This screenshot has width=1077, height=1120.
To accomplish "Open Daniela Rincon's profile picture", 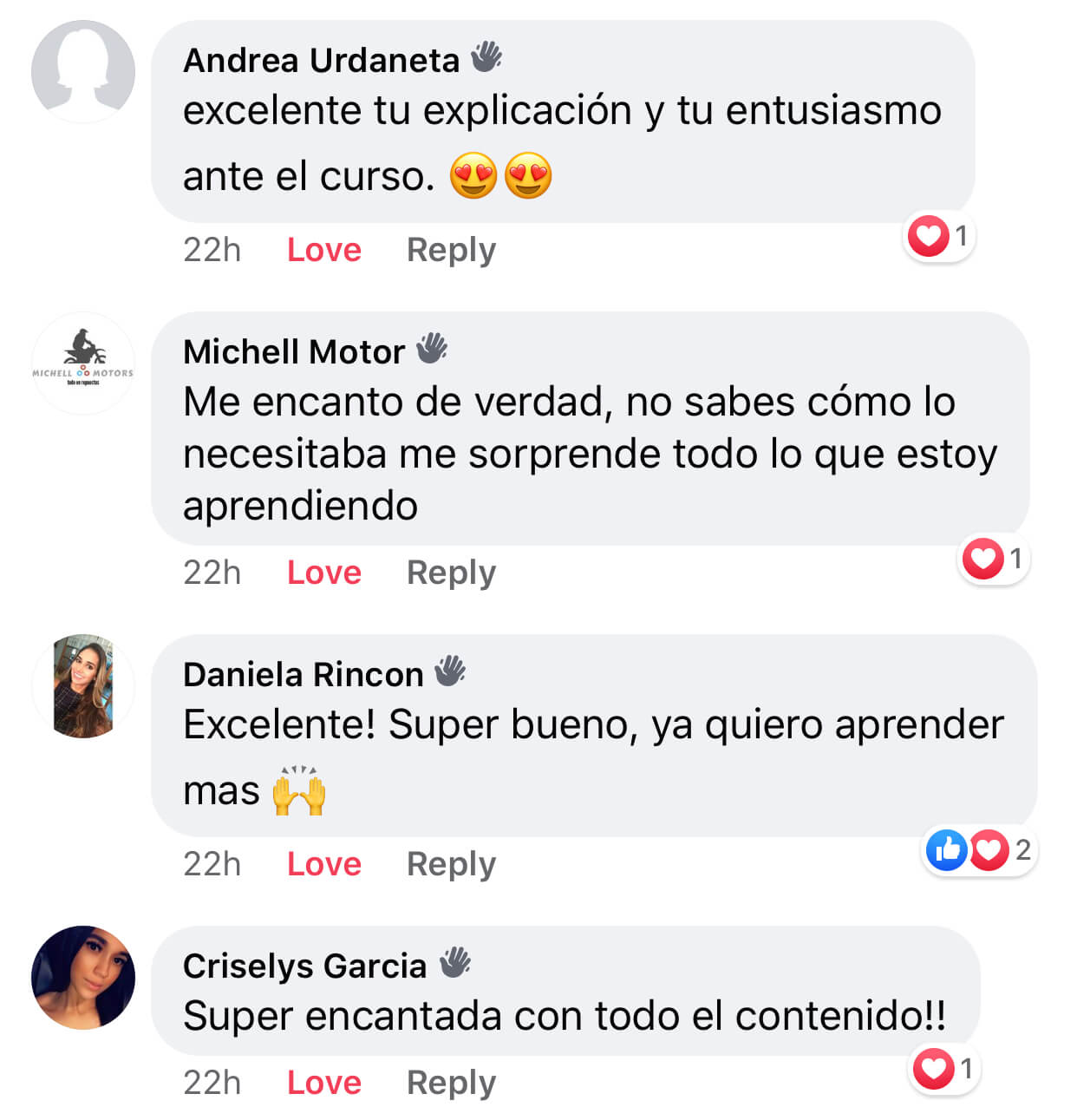I will (x=83, y=686).
